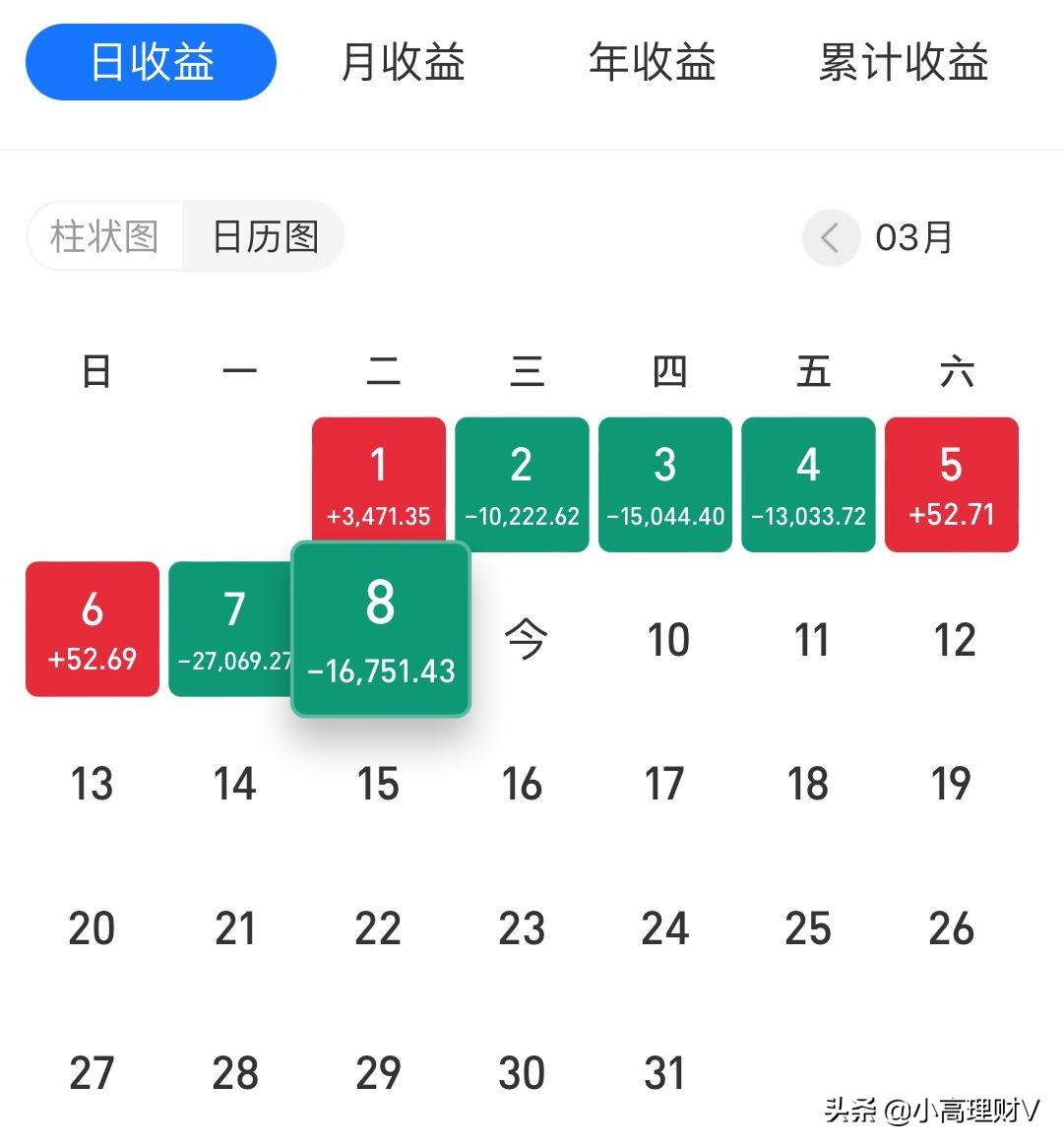
Task: Go to the previous month
Action: (x=831, y=238)
